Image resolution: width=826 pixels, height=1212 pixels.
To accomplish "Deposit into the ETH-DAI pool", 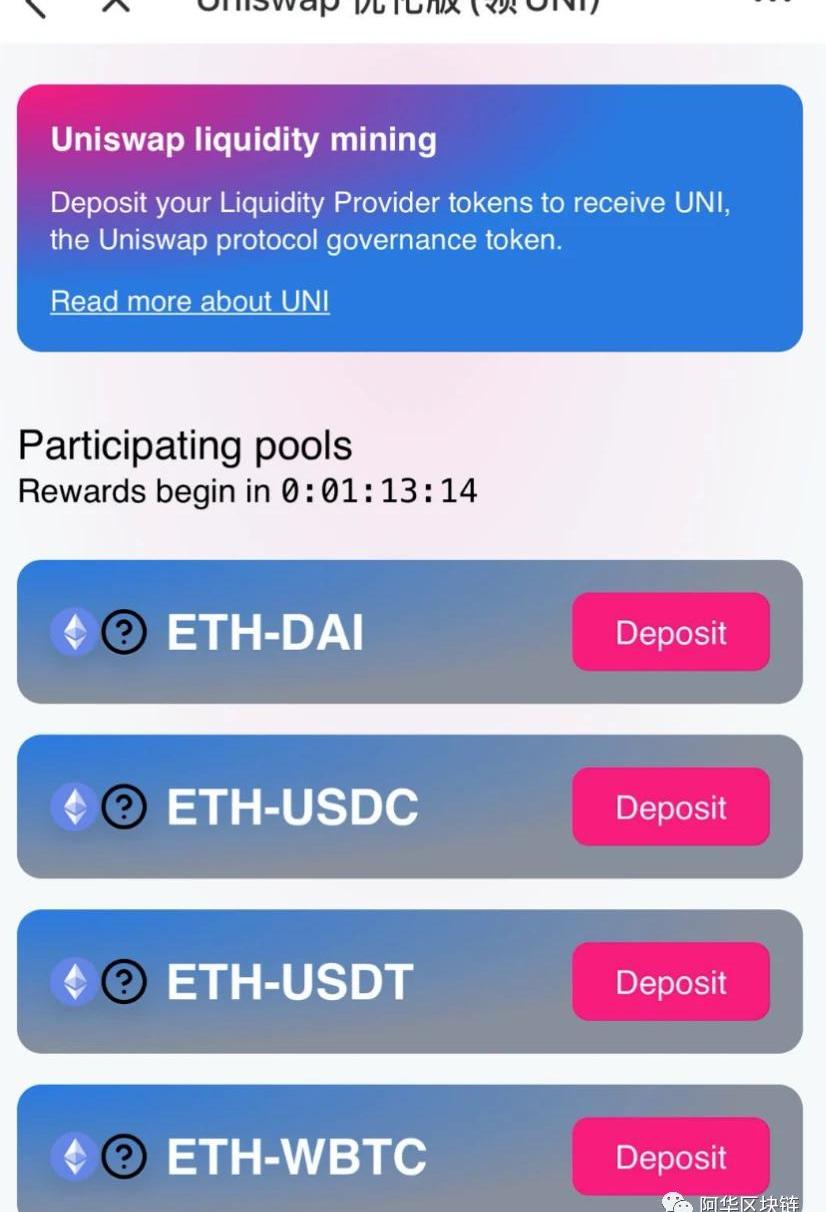I will 670,632.
